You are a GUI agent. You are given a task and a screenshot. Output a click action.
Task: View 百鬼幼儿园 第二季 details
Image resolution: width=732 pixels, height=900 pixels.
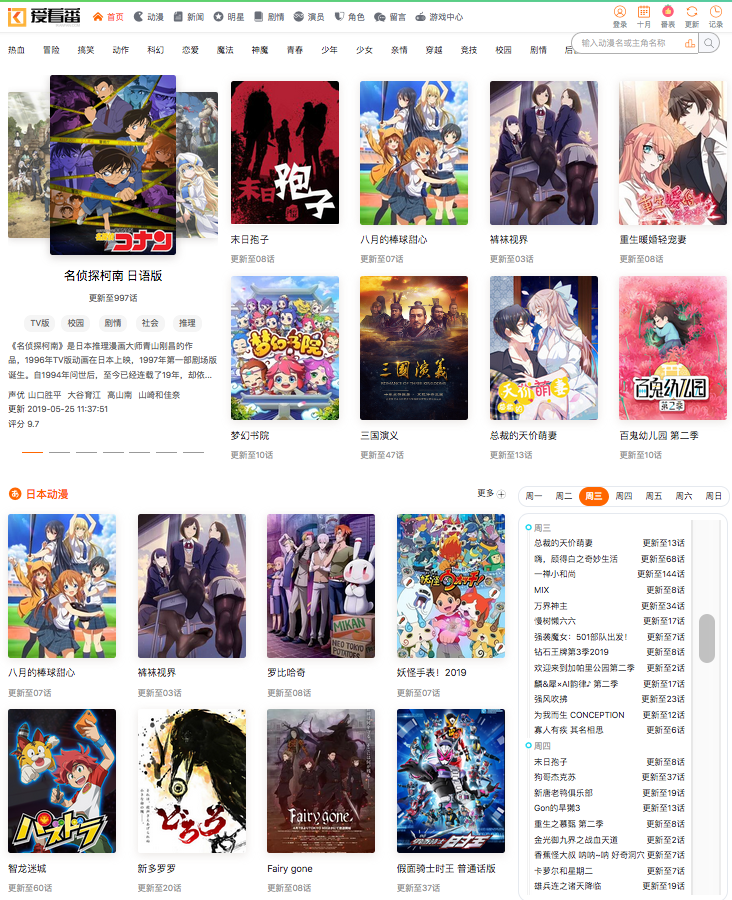672,348
